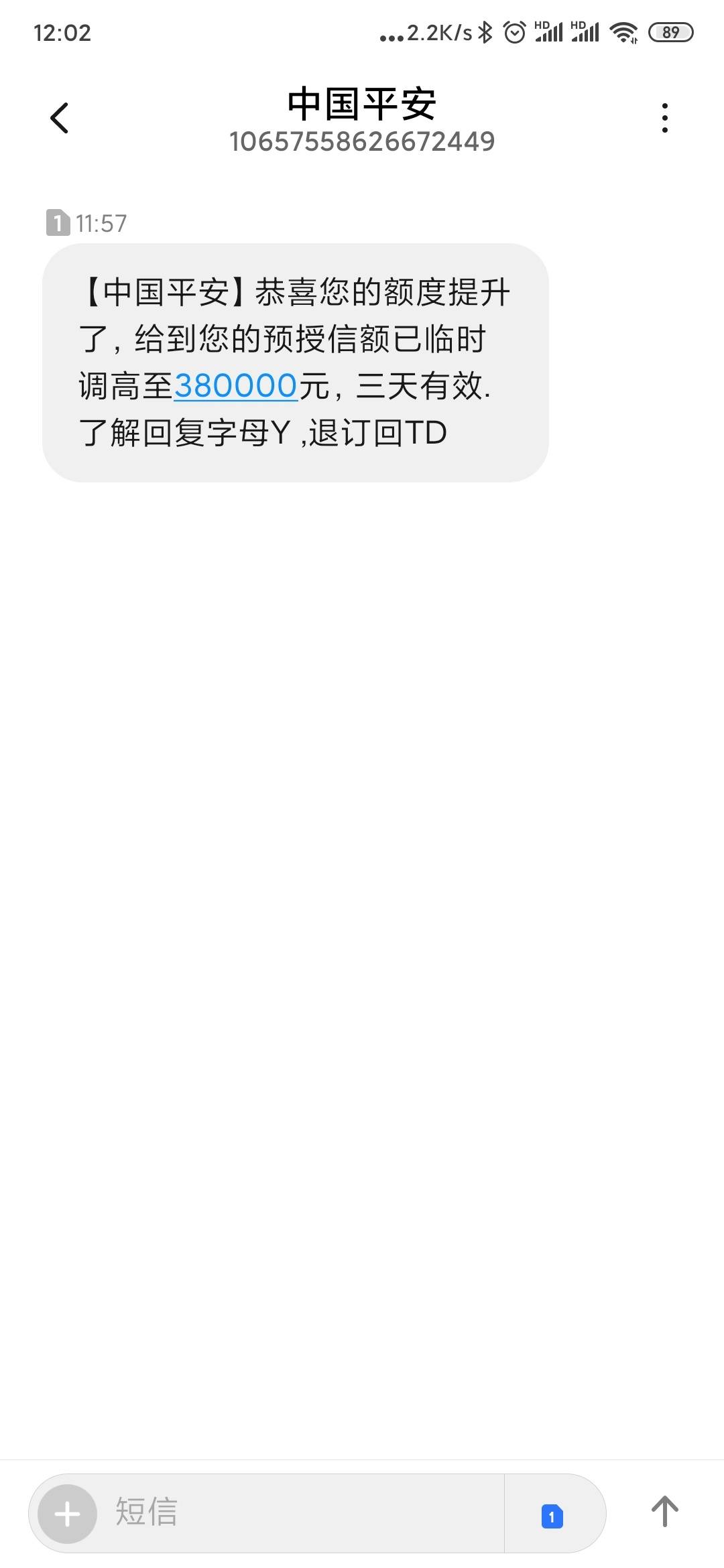
Task: Focus the 短信 message input field
Action: [x=300, y=1513]
